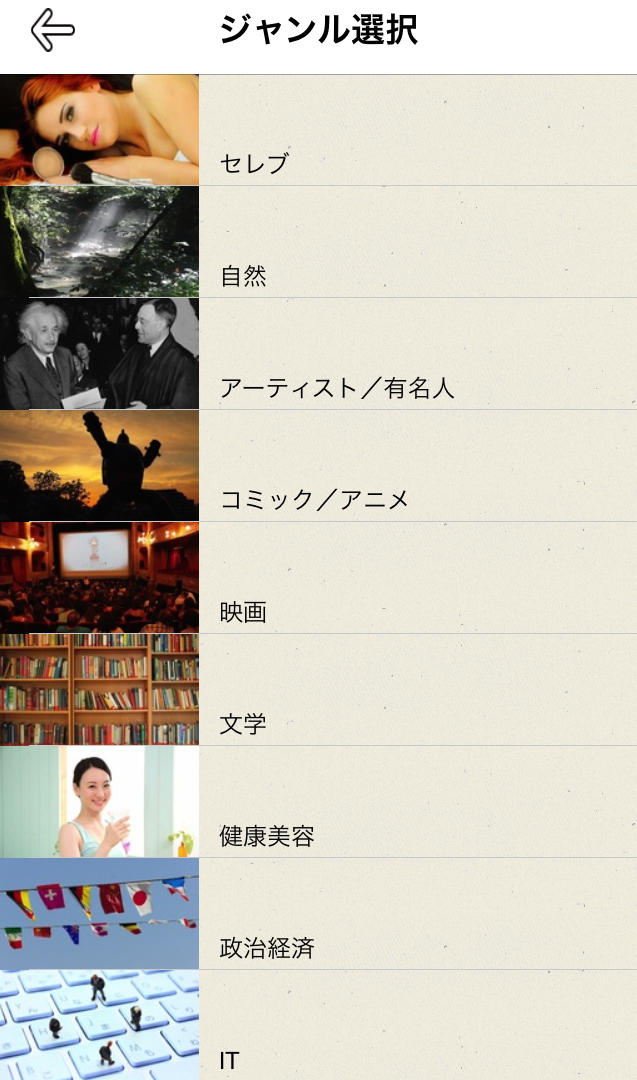
Task: Open the 映画 genre
Action: pos(318,579)
